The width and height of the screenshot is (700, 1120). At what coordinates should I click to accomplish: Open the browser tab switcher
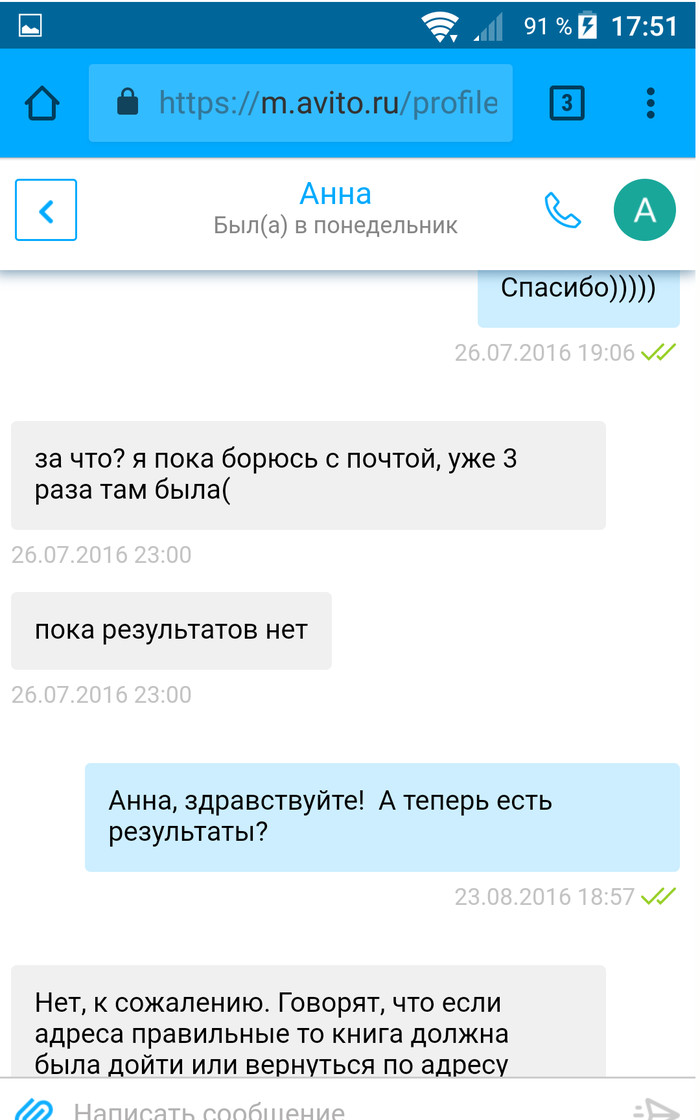[x=567, y=103]
